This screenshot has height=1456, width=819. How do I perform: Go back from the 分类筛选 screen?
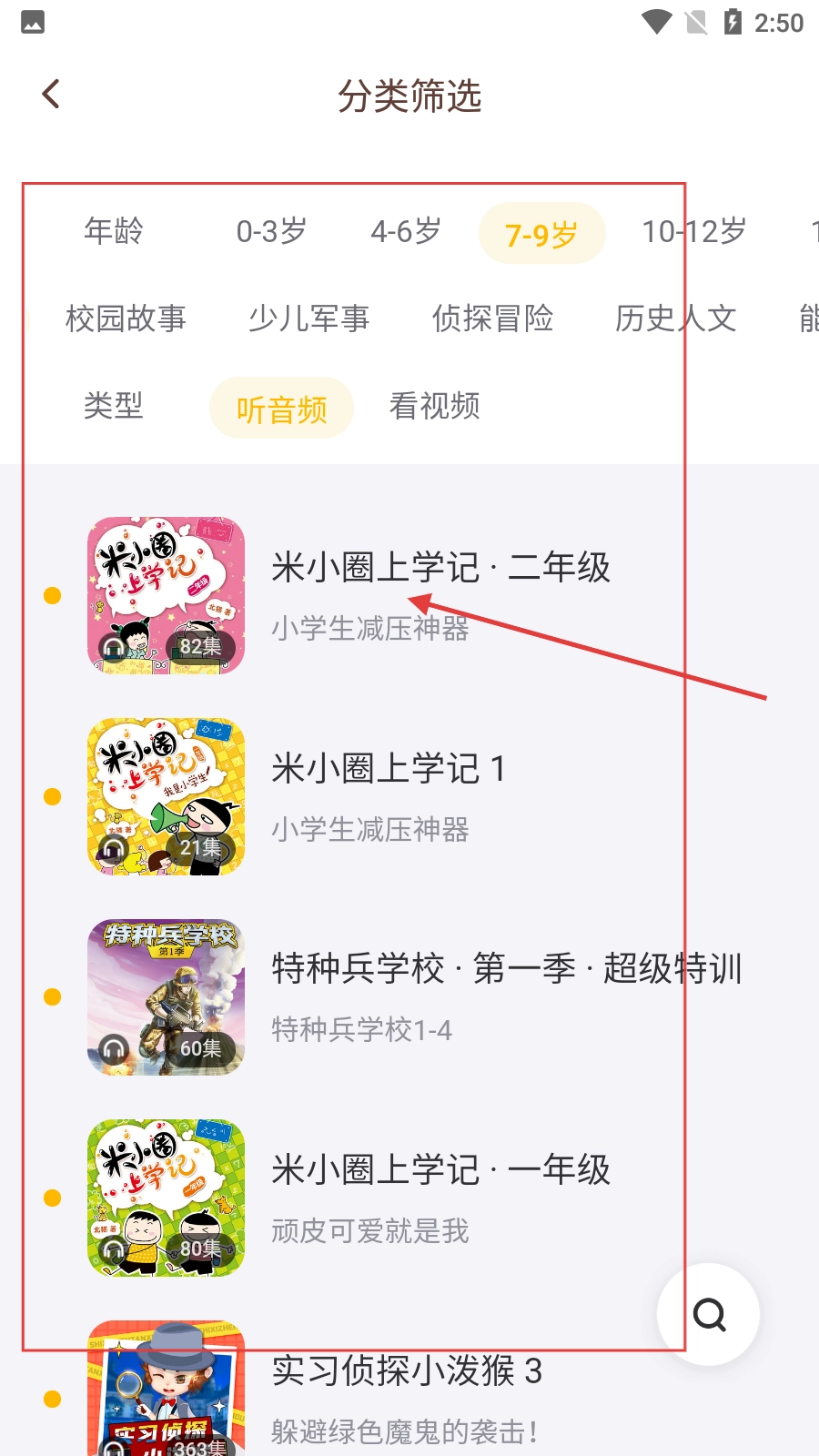[x=51, y=94]
